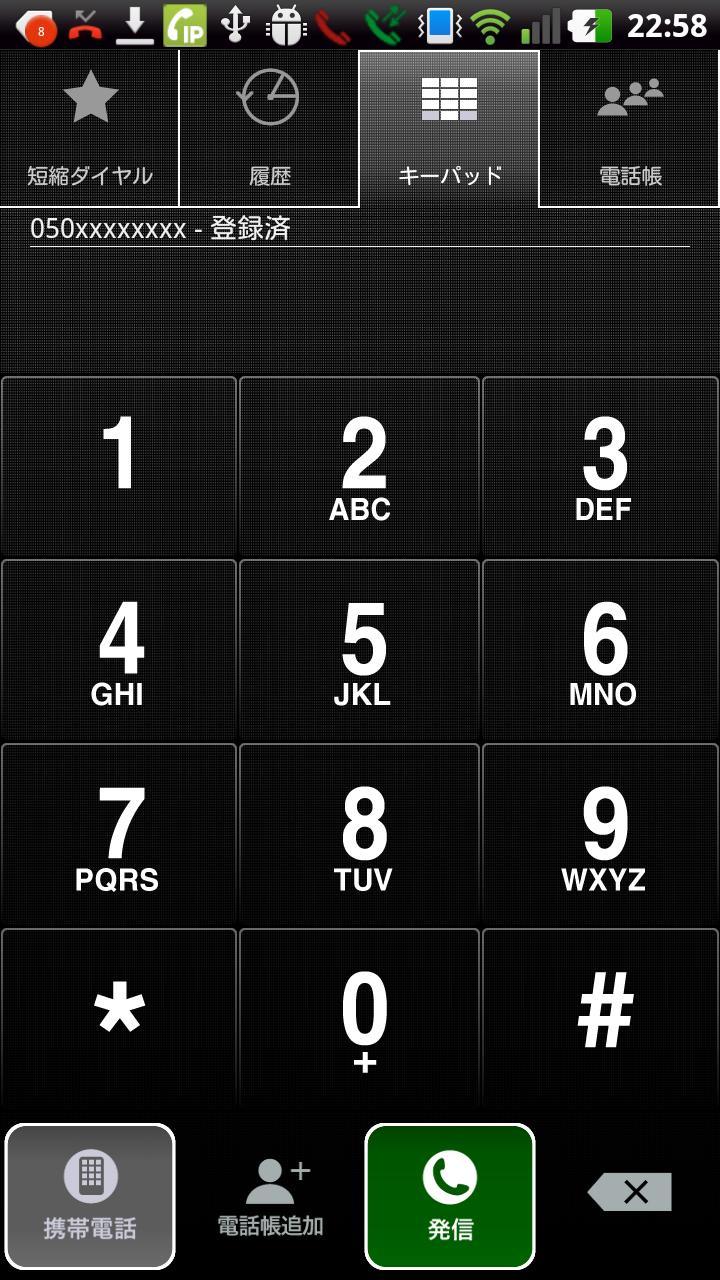This screenshot has width=720, height=1280.
Task: Select the キーパッド tab
Action: 449,128
